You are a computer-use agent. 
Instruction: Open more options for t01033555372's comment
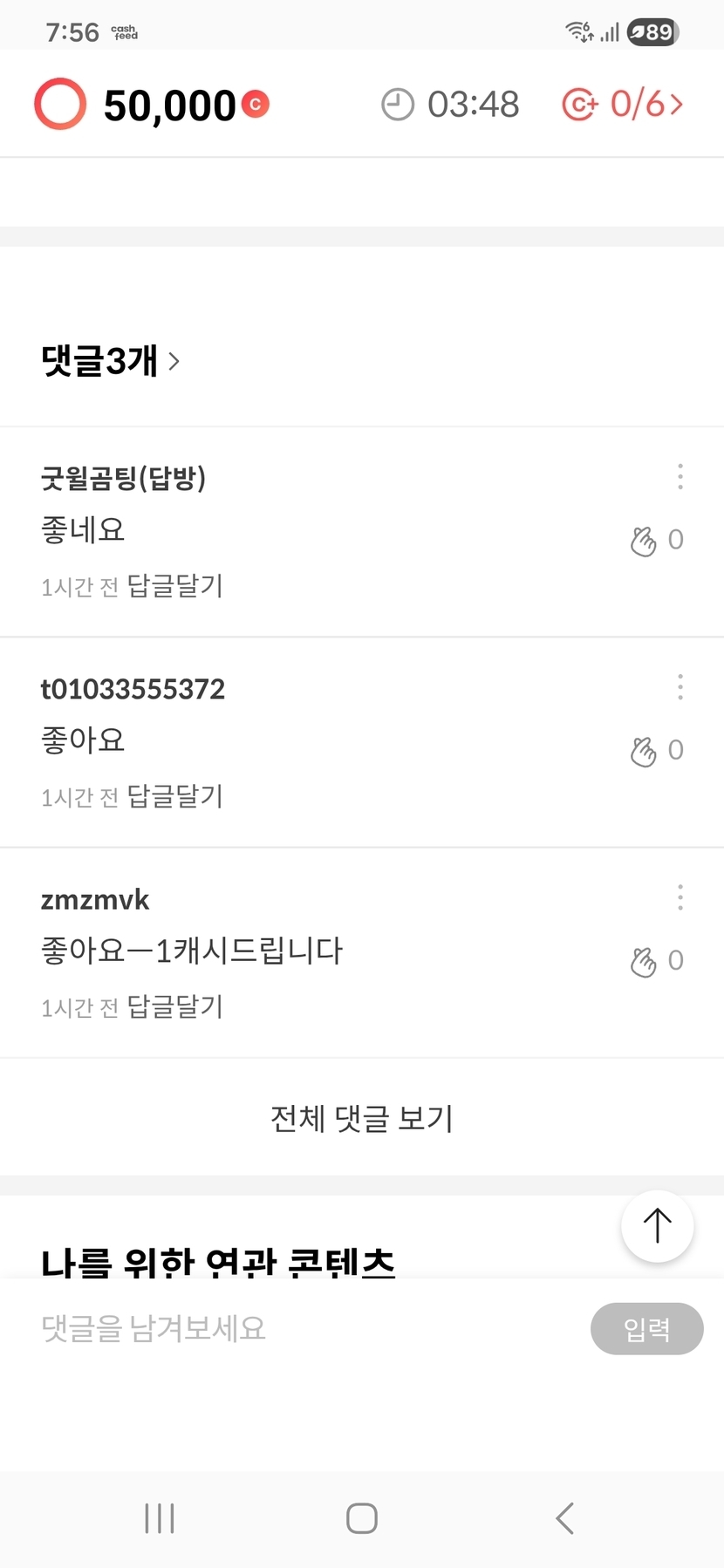680,687
